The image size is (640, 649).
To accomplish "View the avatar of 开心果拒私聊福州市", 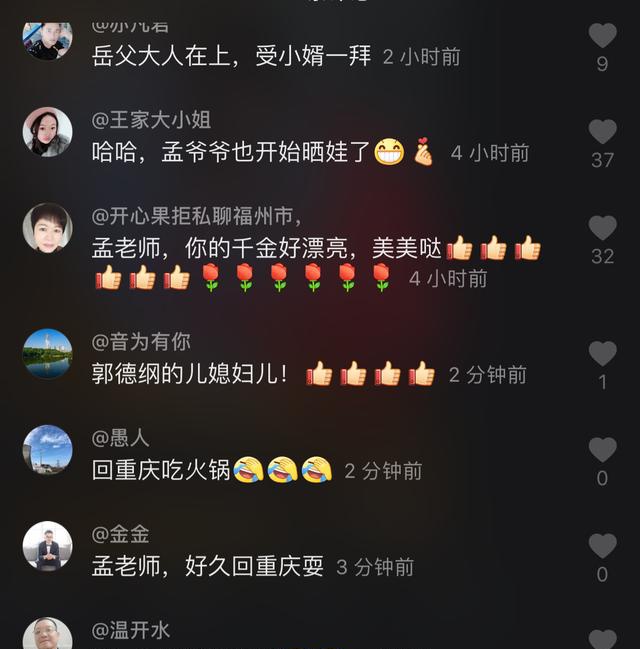I will click(48, 229).
